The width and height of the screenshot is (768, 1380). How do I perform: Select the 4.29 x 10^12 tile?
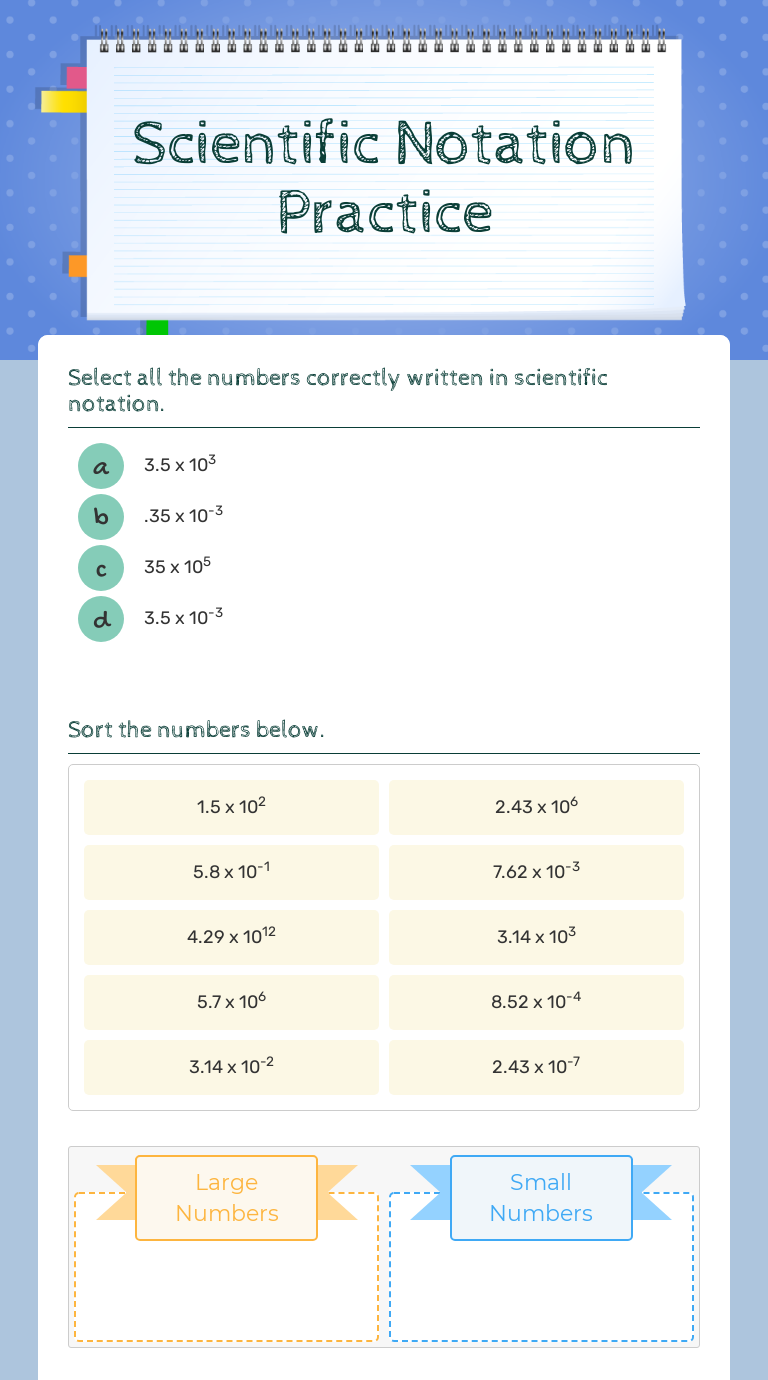(x=231, y=937)
